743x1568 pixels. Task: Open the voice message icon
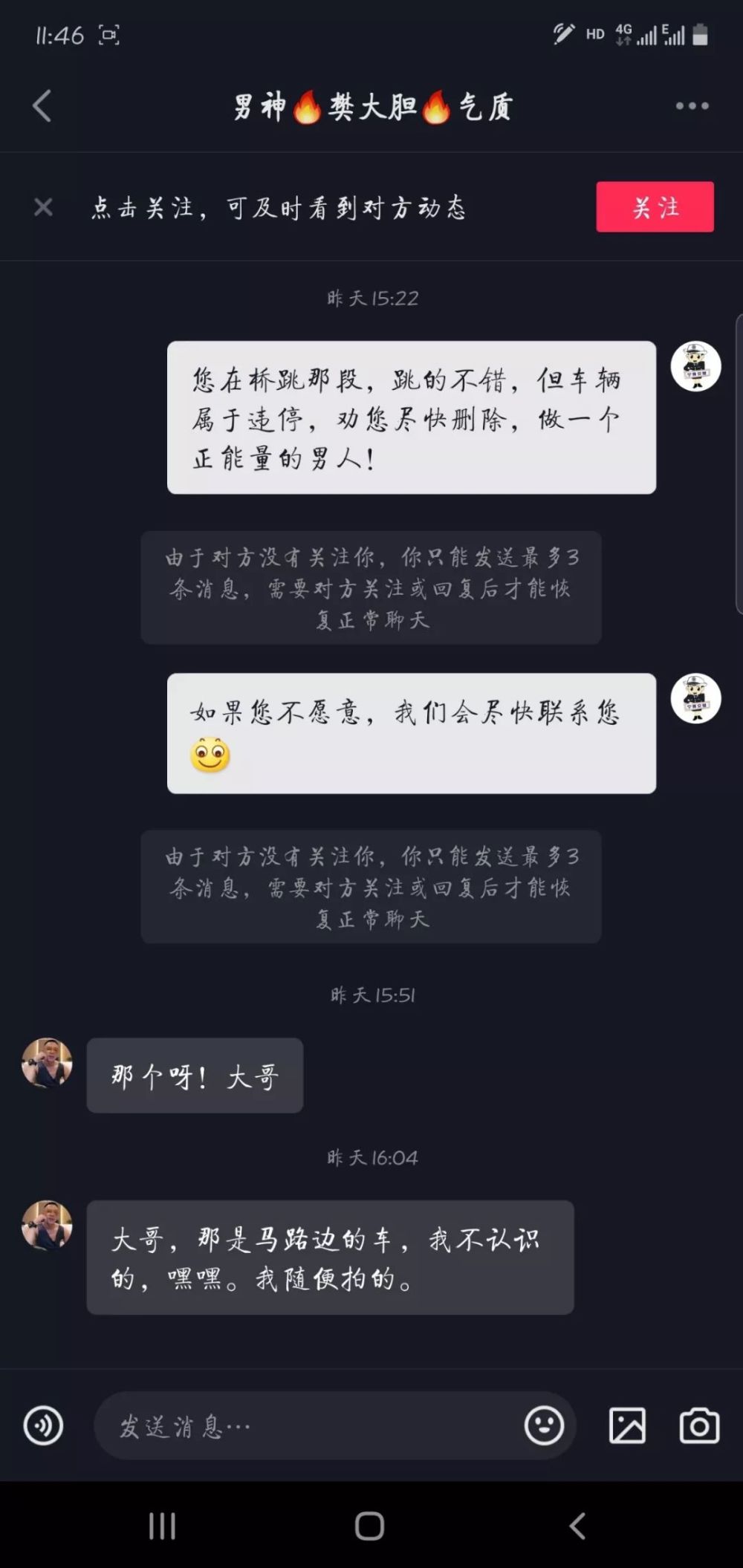pos(43,1425)
